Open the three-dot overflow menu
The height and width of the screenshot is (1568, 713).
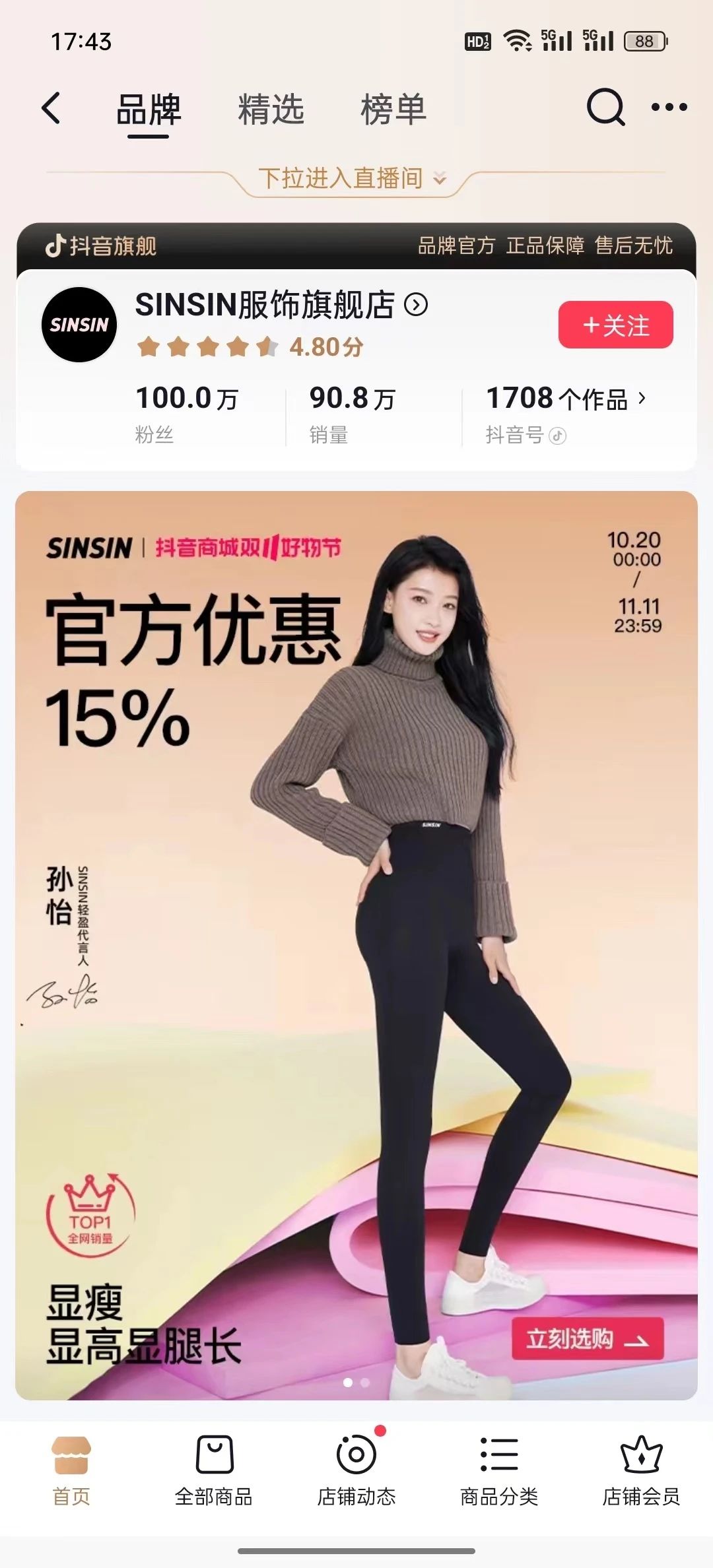669,107
